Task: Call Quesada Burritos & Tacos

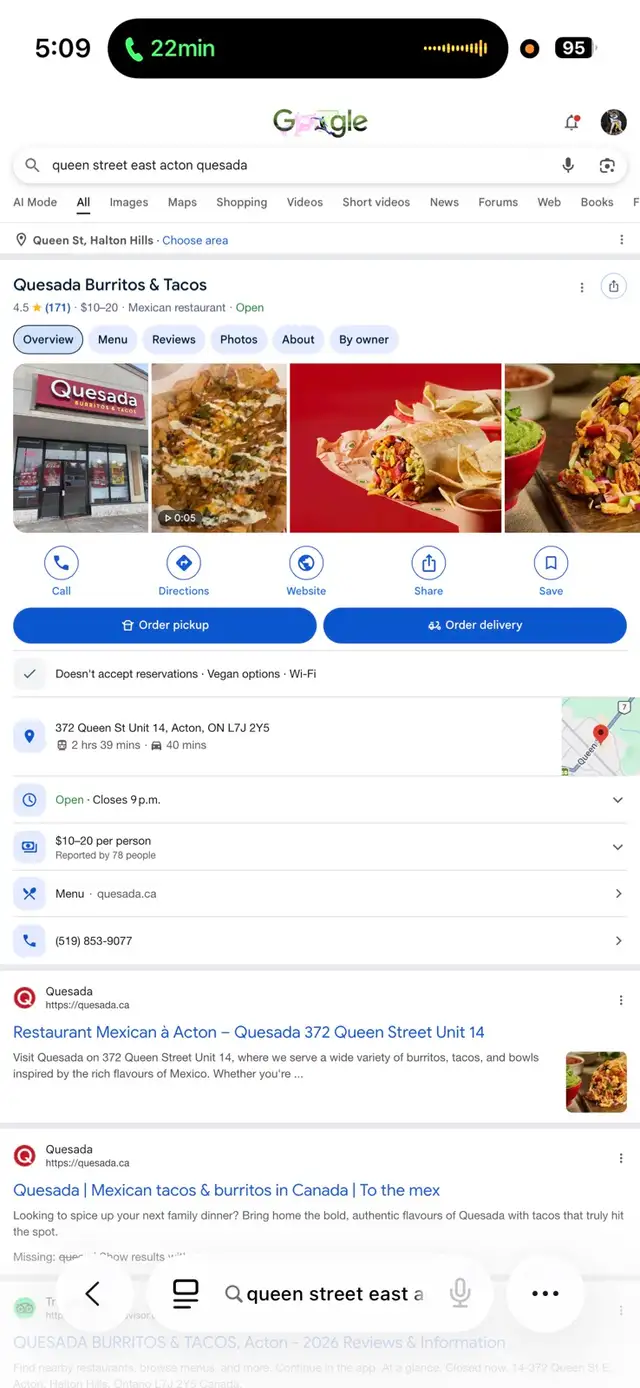Action: point(61,572)
